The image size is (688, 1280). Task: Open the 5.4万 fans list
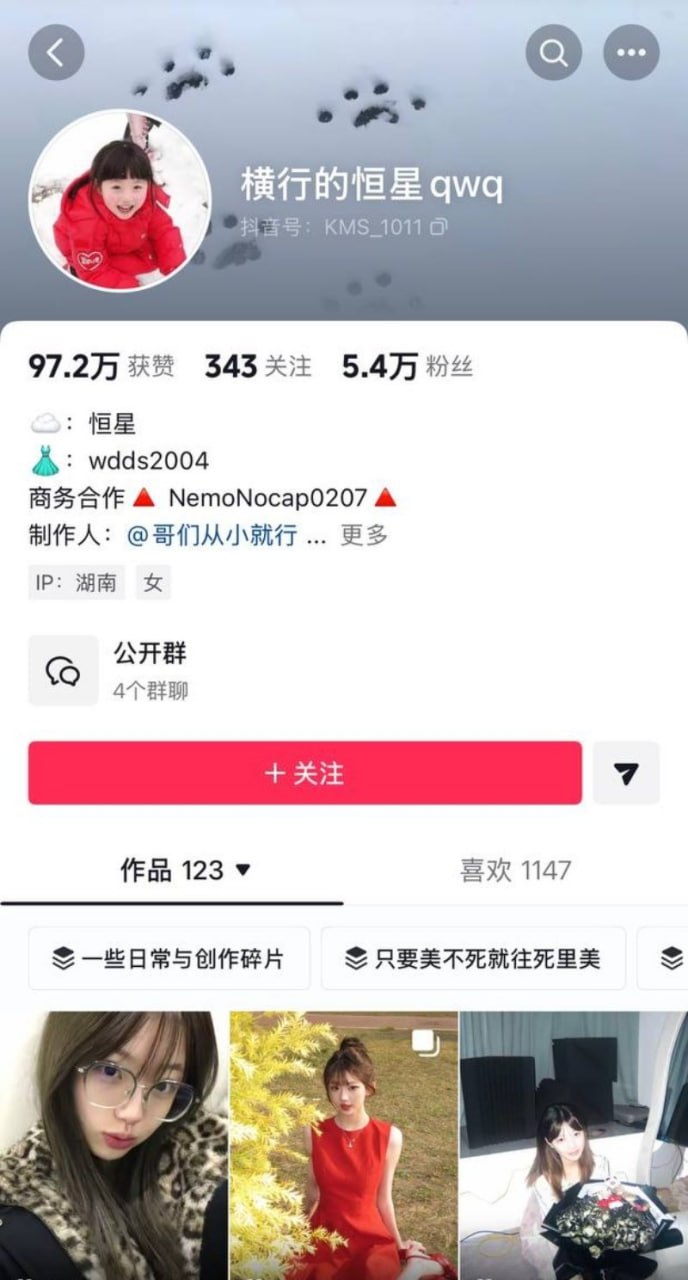click(x=406, y=367)
